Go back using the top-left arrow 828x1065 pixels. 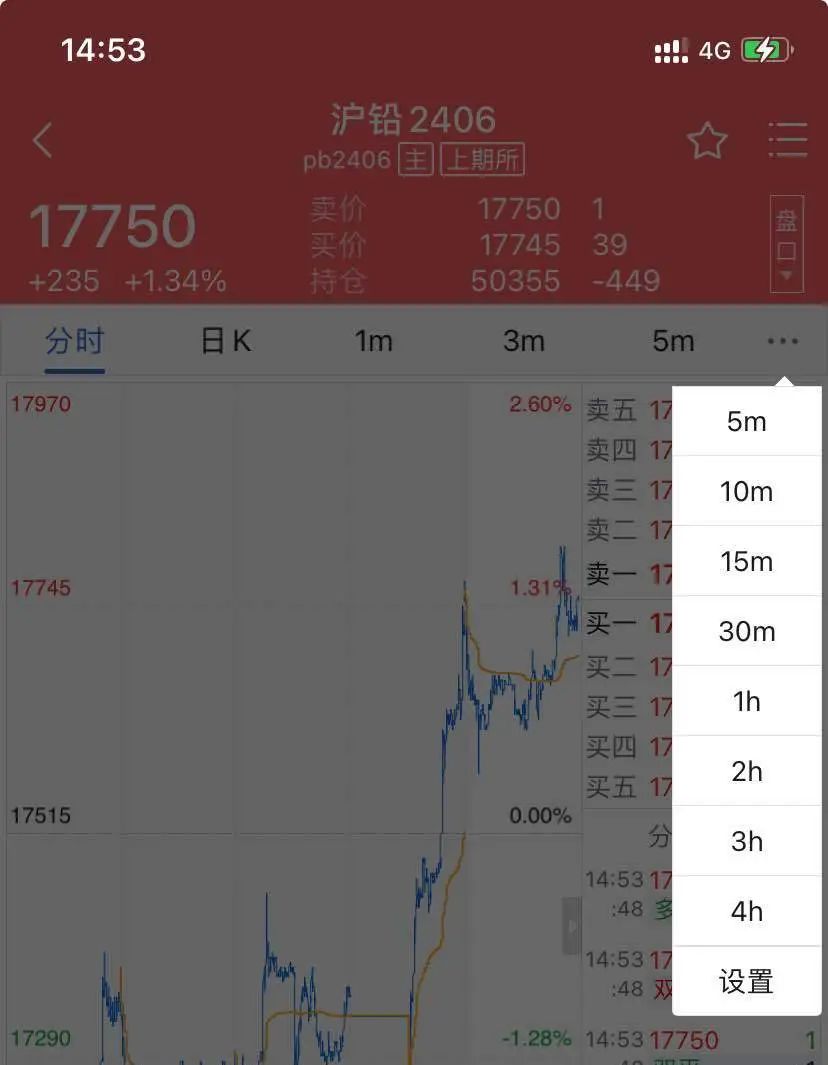(x=42, y=141)
